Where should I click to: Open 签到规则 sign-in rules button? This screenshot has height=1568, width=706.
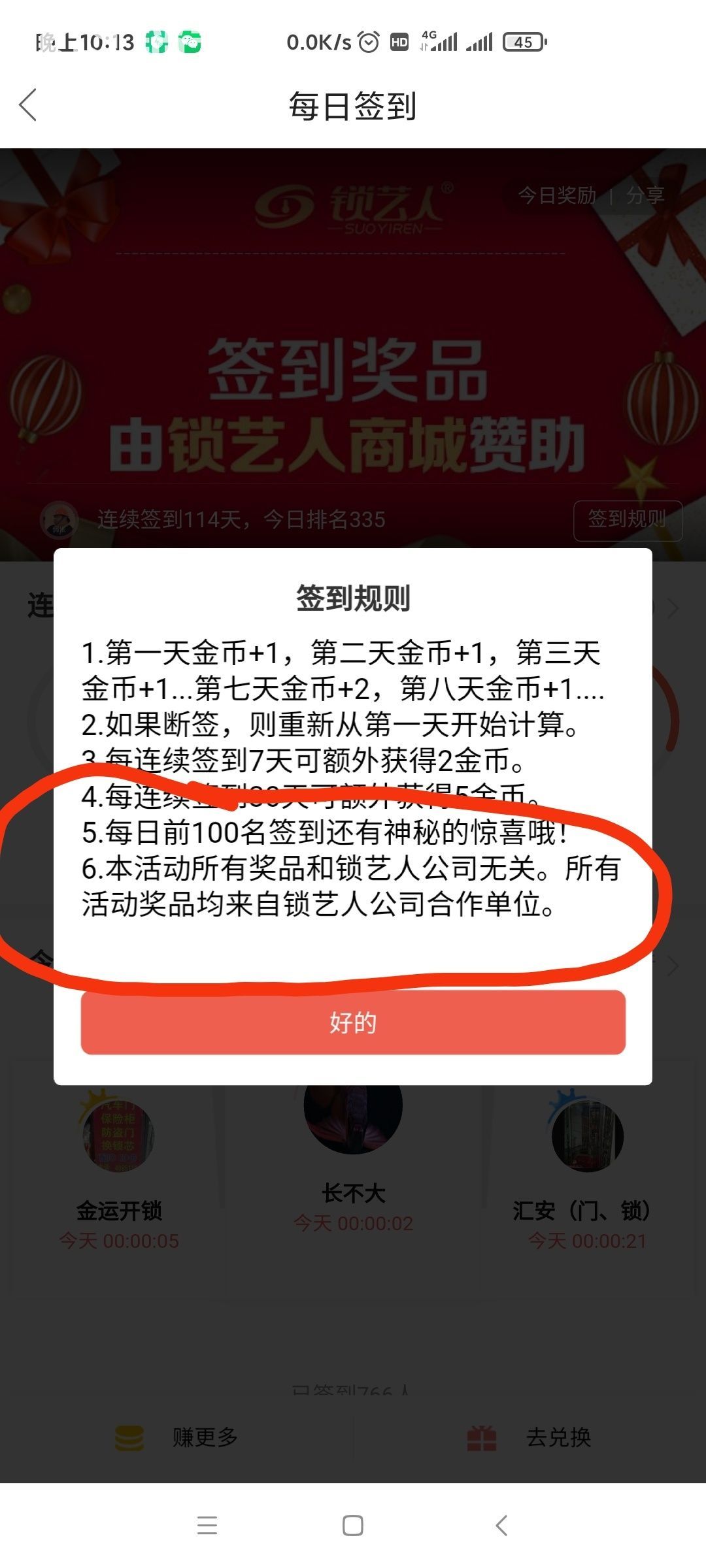coord(627,520)
